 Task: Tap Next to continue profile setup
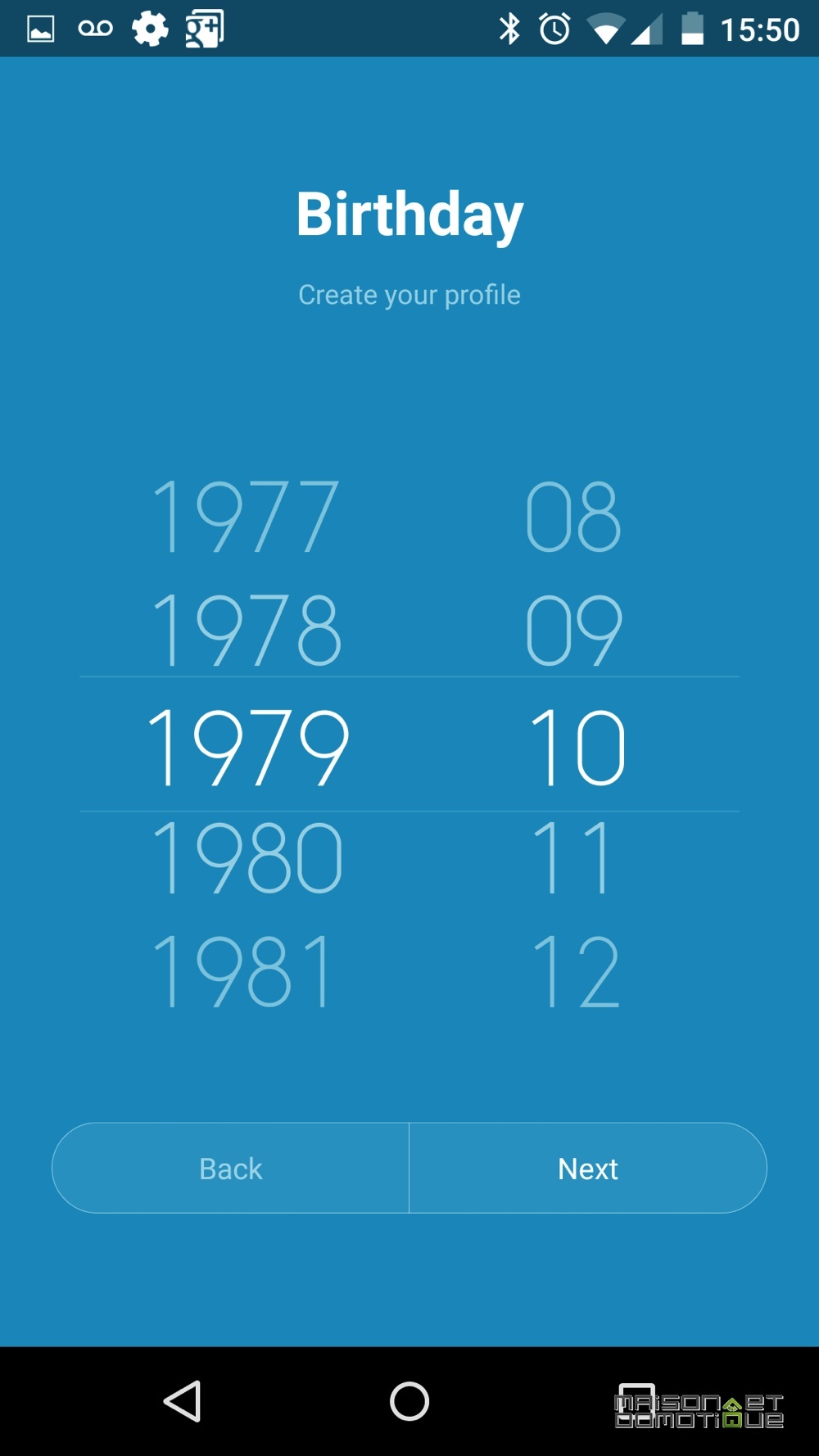tap(588, 1168)
